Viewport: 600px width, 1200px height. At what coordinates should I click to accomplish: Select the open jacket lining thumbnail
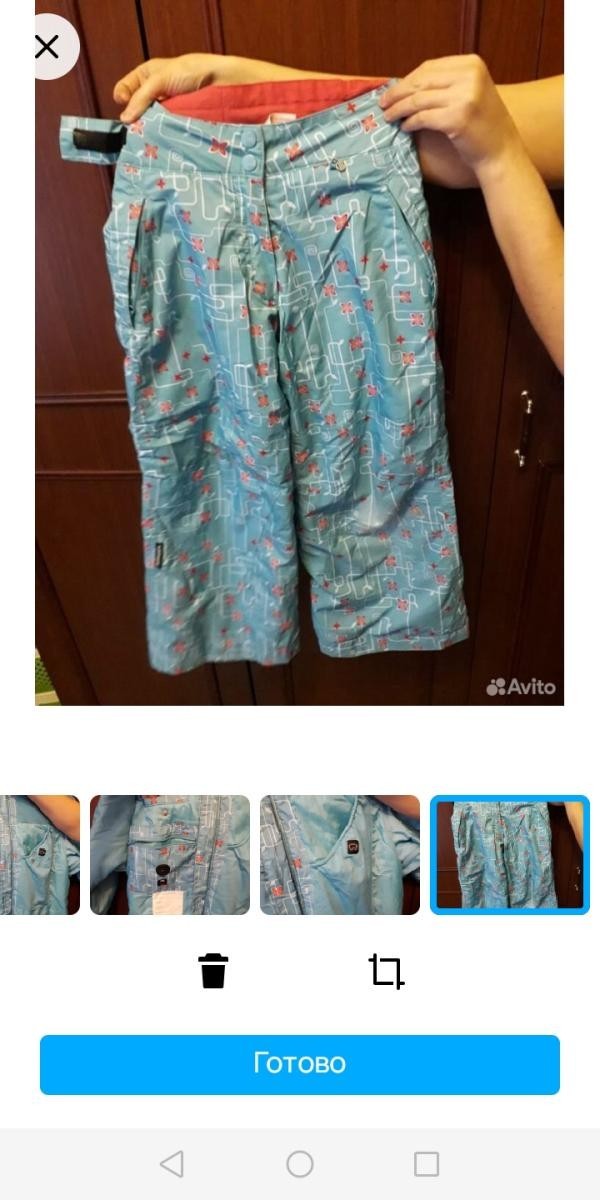(340, 855)
